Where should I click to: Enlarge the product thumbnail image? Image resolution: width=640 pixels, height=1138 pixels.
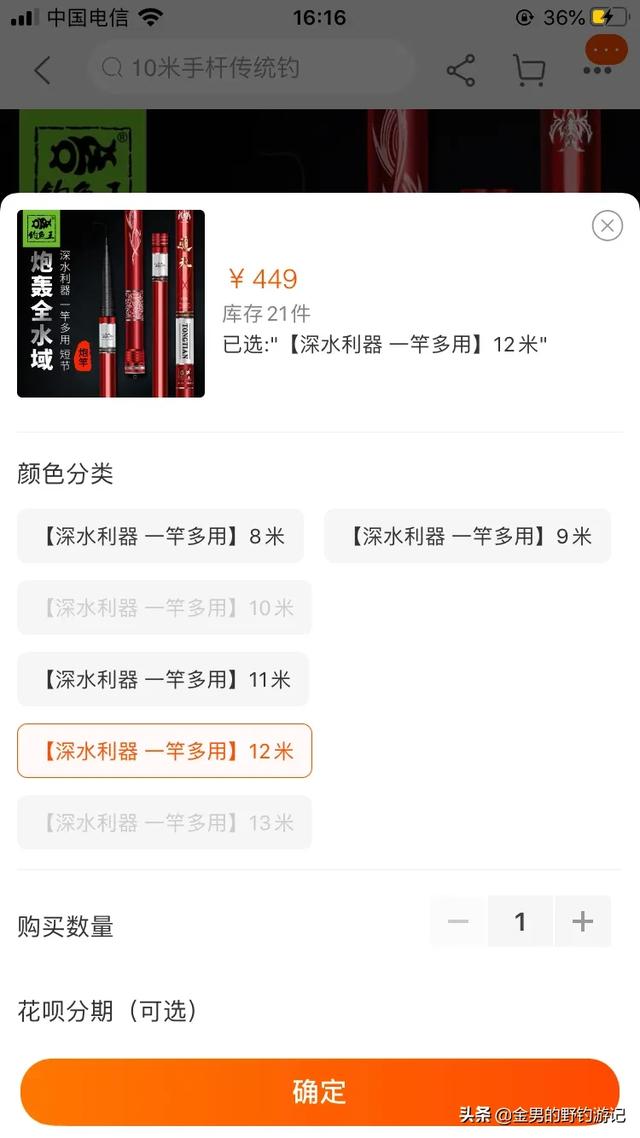(x=111, y=303)
